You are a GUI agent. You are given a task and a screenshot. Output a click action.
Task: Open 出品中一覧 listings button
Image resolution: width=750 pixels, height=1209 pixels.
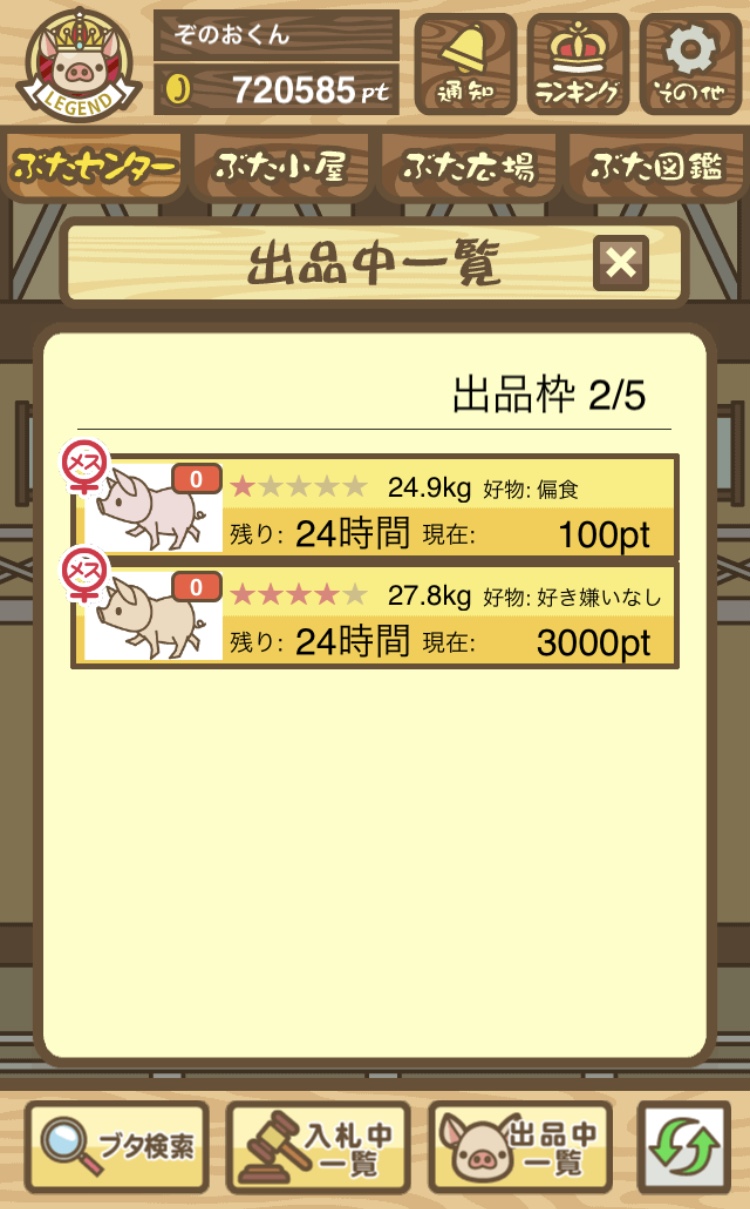click(x=520, y=1147)
